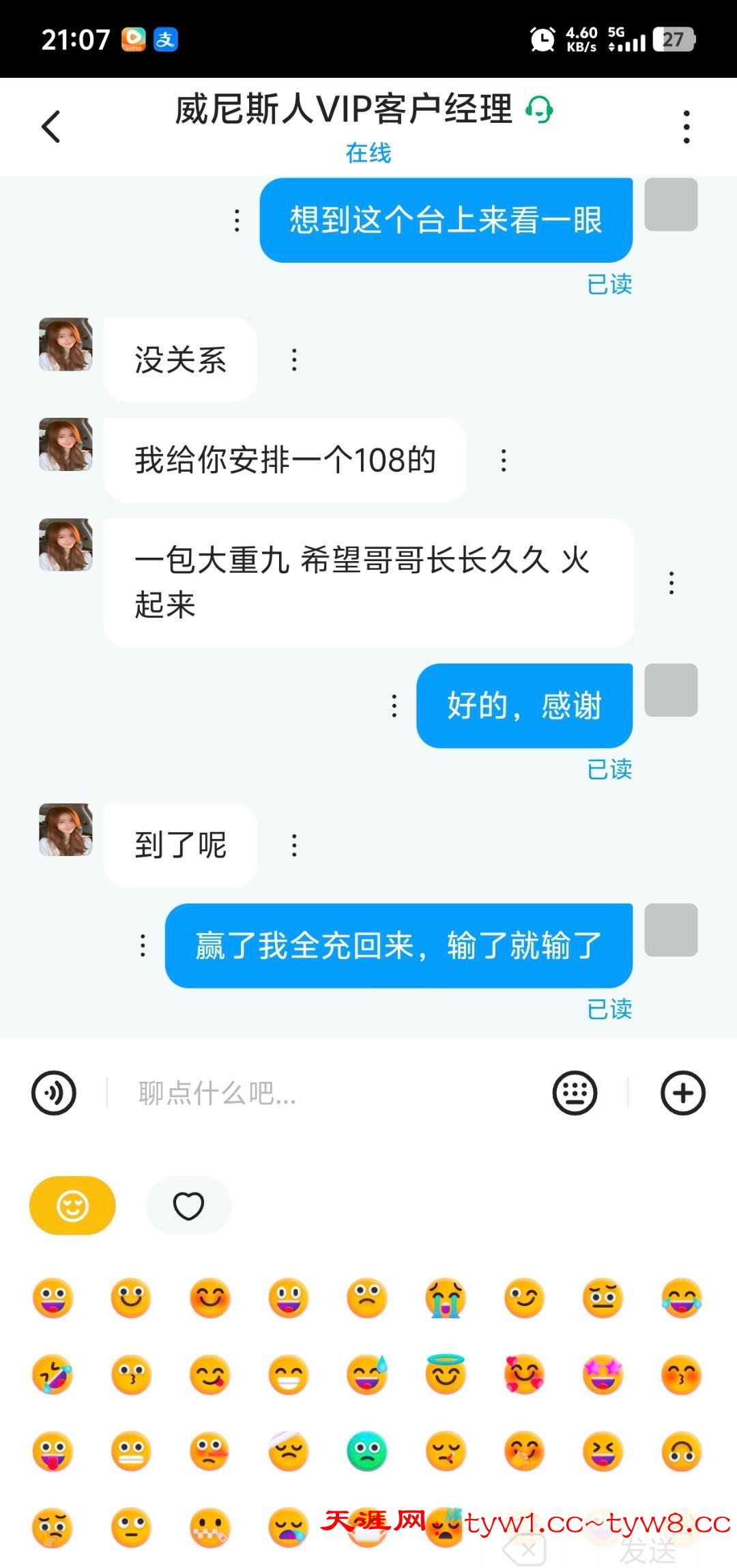Open options beside 赢了我全充回来 message

pos(143,945)
